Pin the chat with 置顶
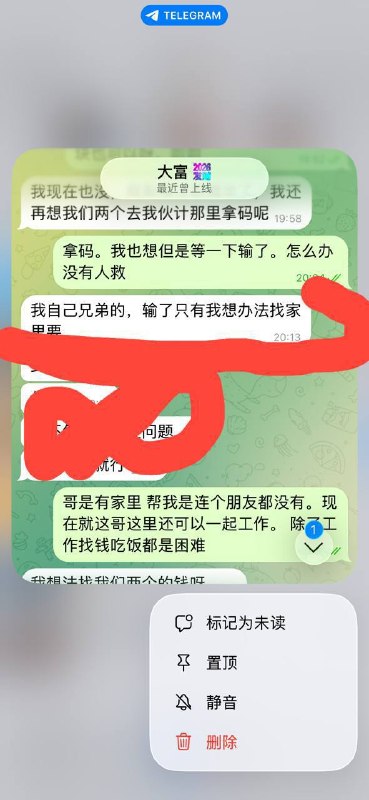Viewport: 369px width, 800px height. [254, 663]
